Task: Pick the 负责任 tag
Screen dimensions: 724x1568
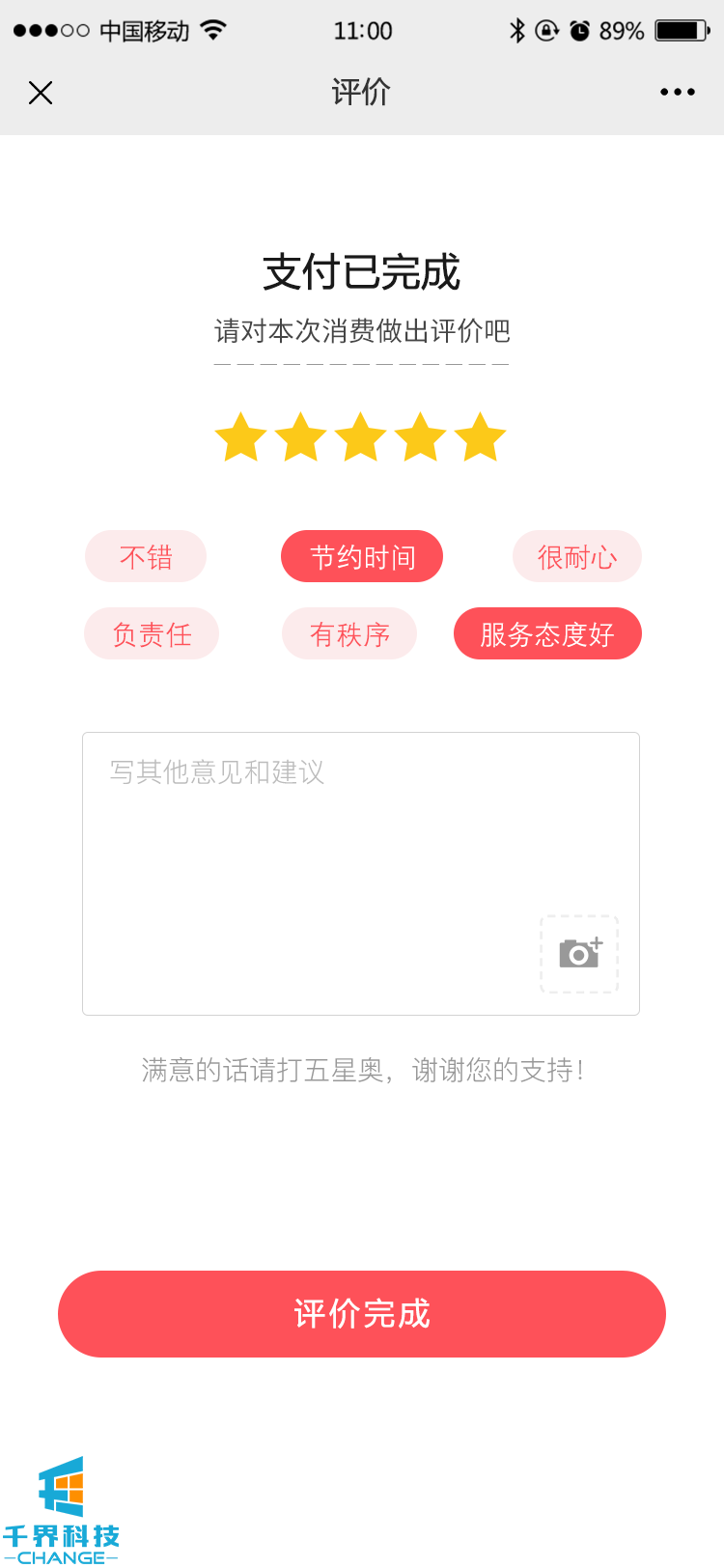Action: pos(152,634)
